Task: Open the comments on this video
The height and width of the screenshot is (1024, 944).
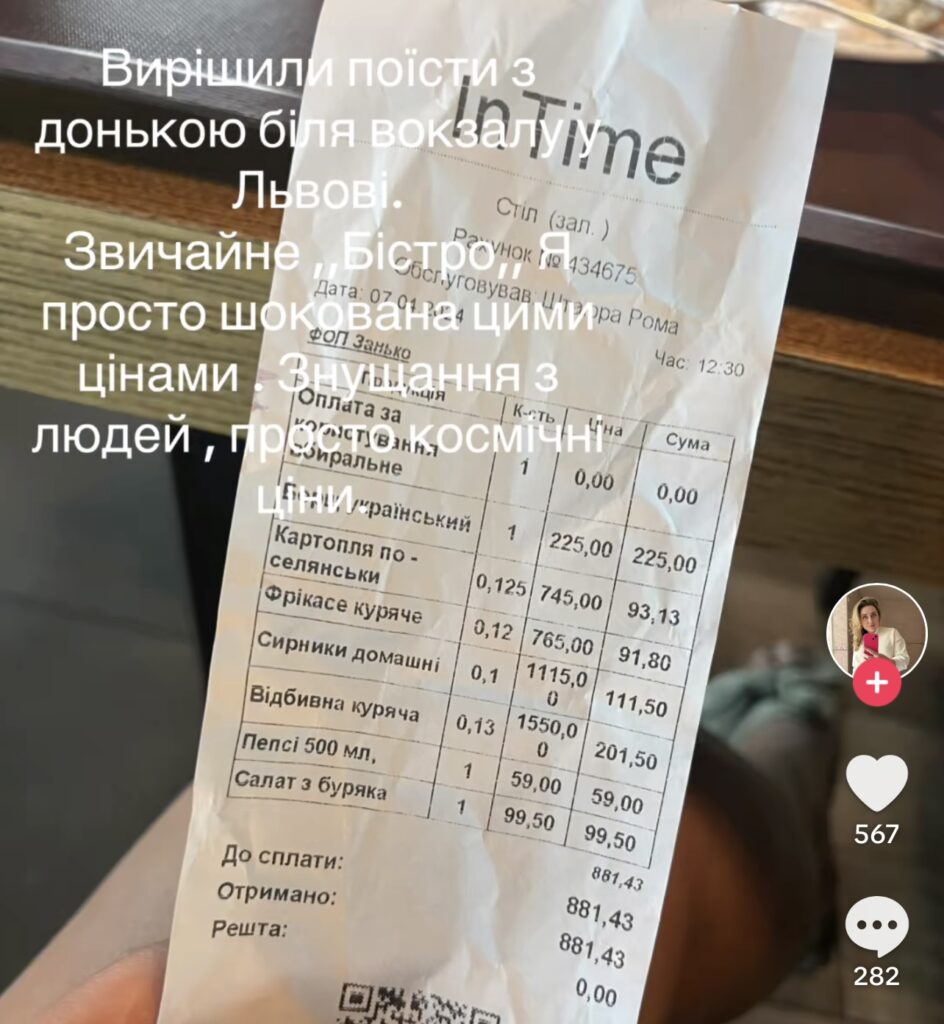Action: 876,926
